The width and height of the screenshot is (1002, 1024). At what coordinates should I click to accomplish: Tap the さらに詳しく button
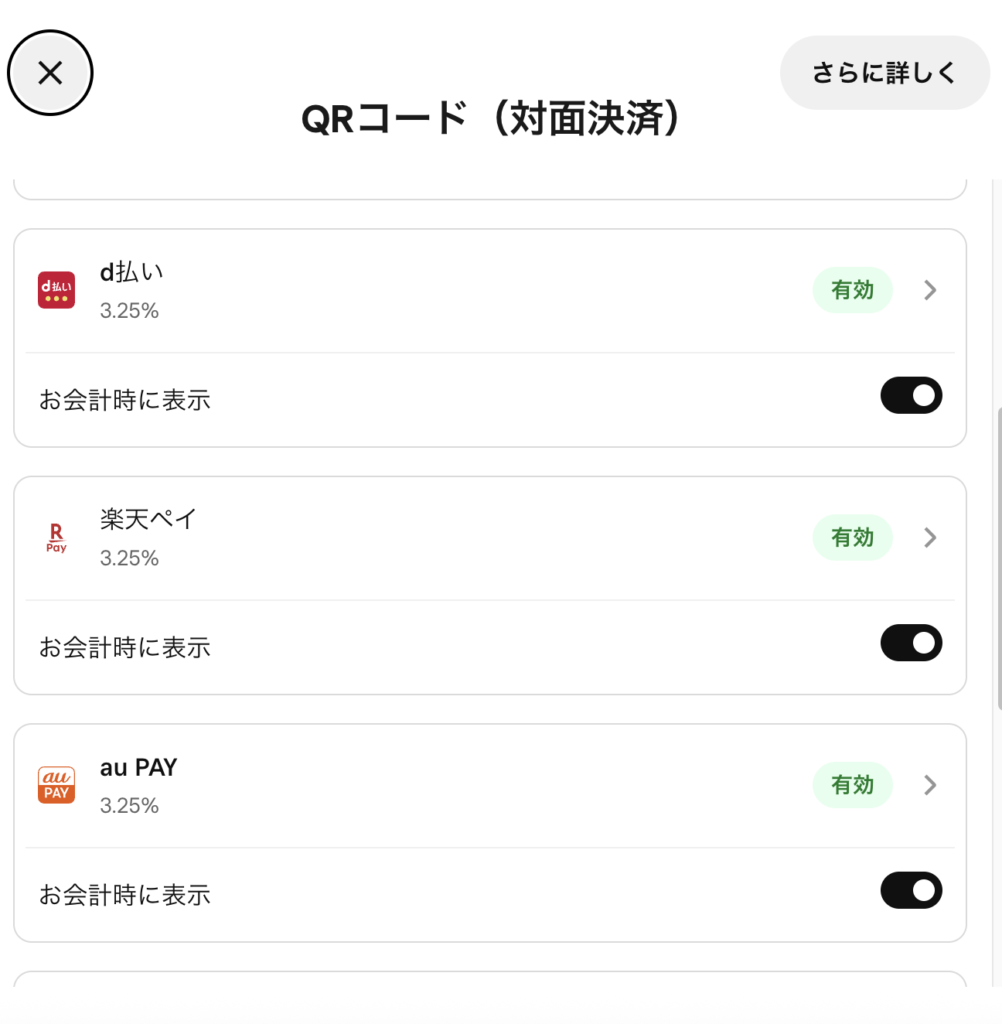point(884,72)
